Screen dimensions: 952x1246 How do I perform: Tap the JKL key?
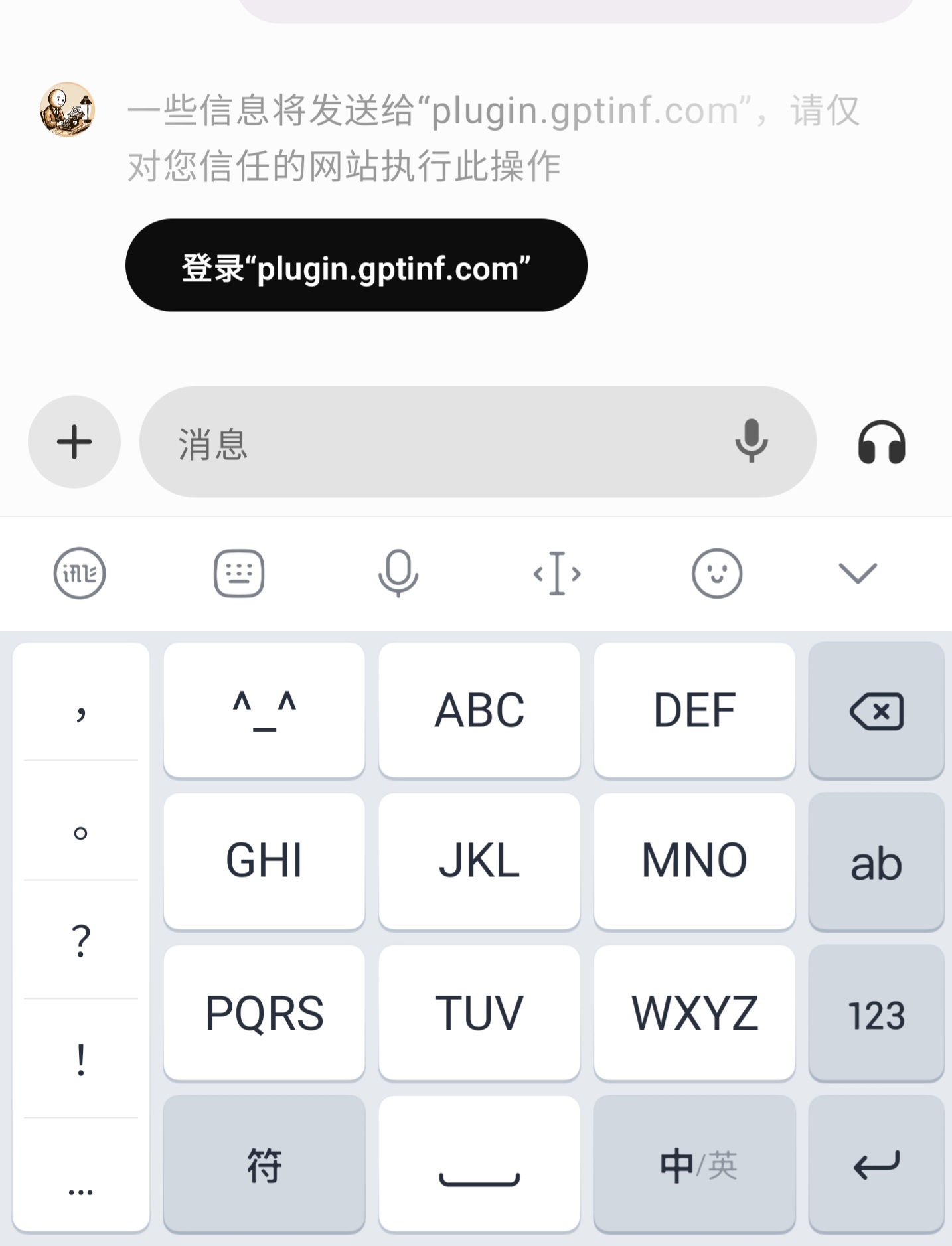pos(479,862)
